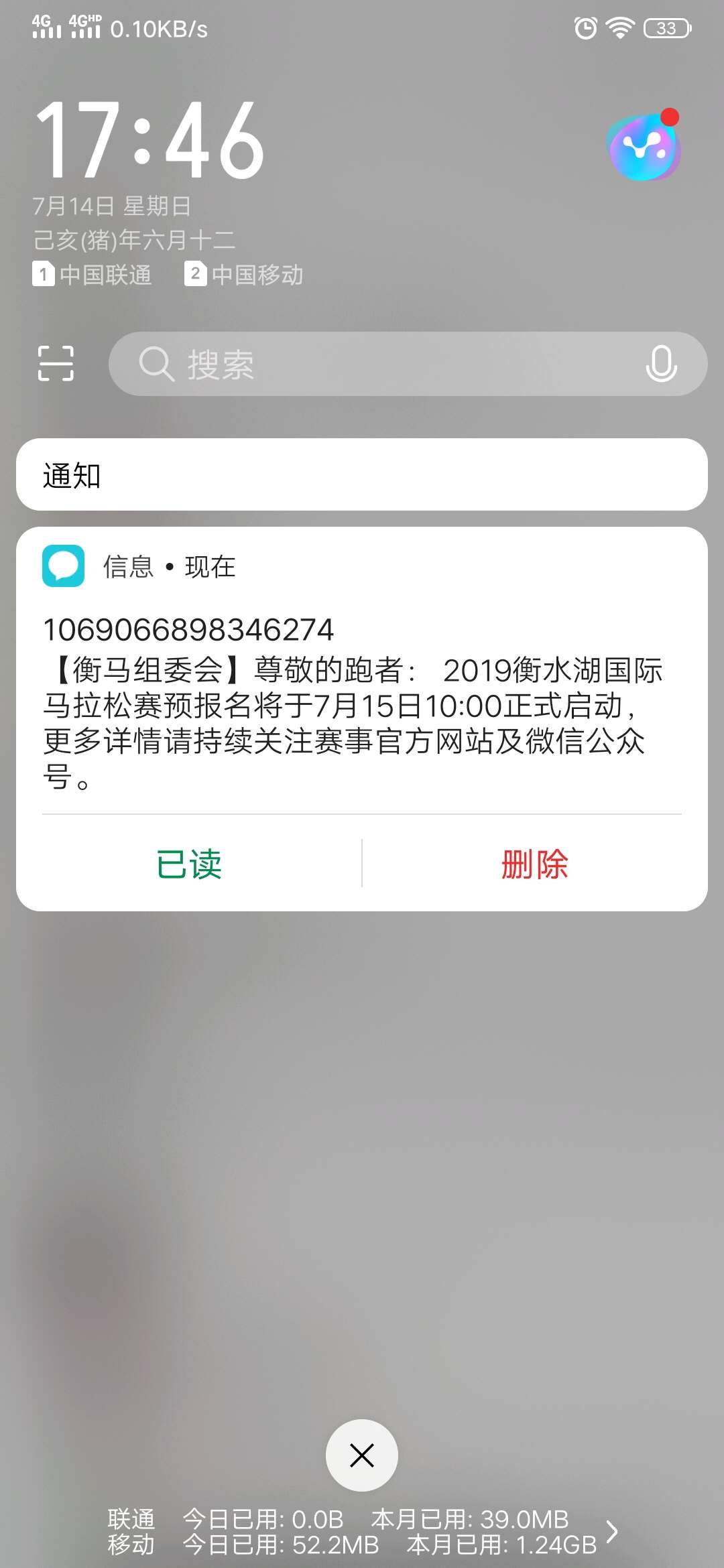Tap the microphone icon for voice search
Viewport: 724px width, 1568px height.
pos(660,365)
